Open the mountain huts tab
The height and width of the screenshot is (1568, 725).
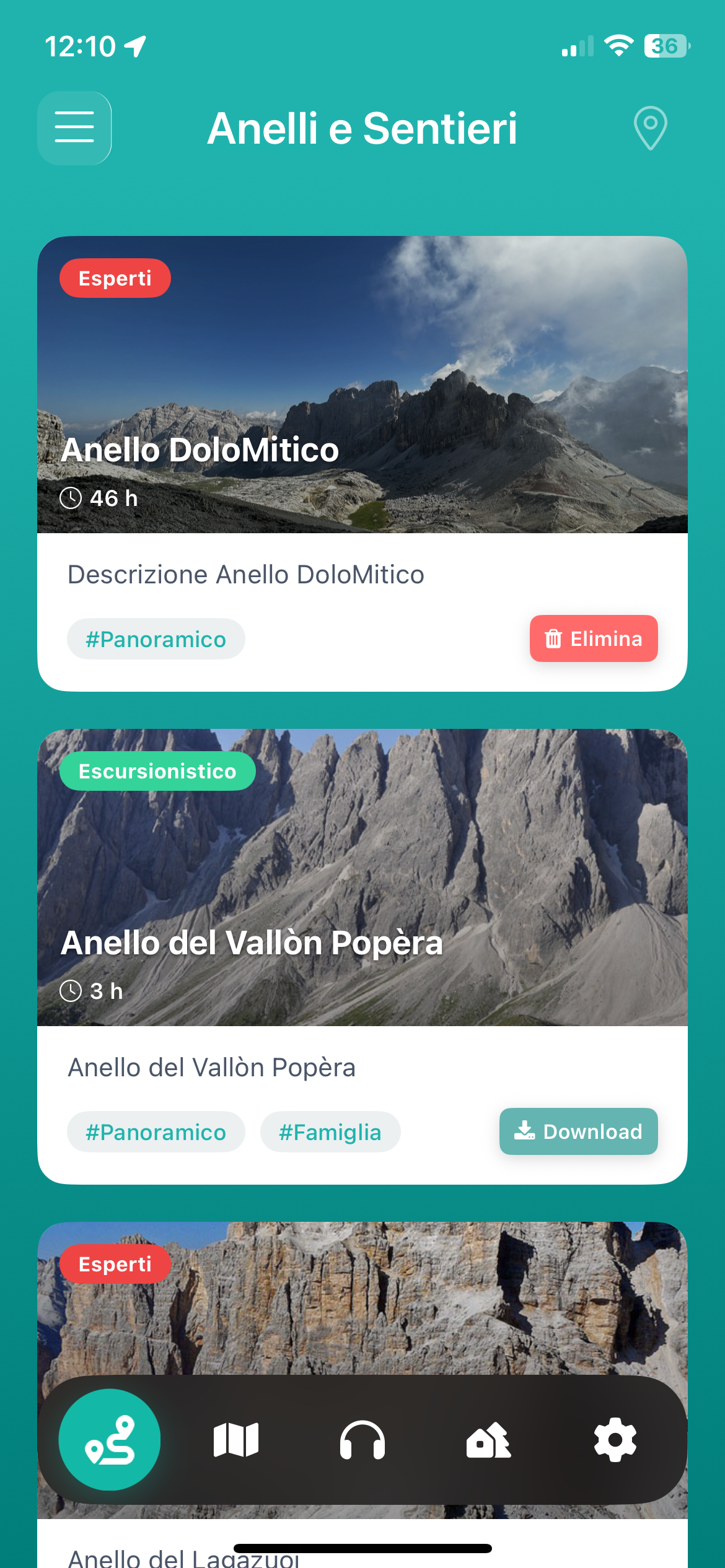click(x=489, y=1440)
